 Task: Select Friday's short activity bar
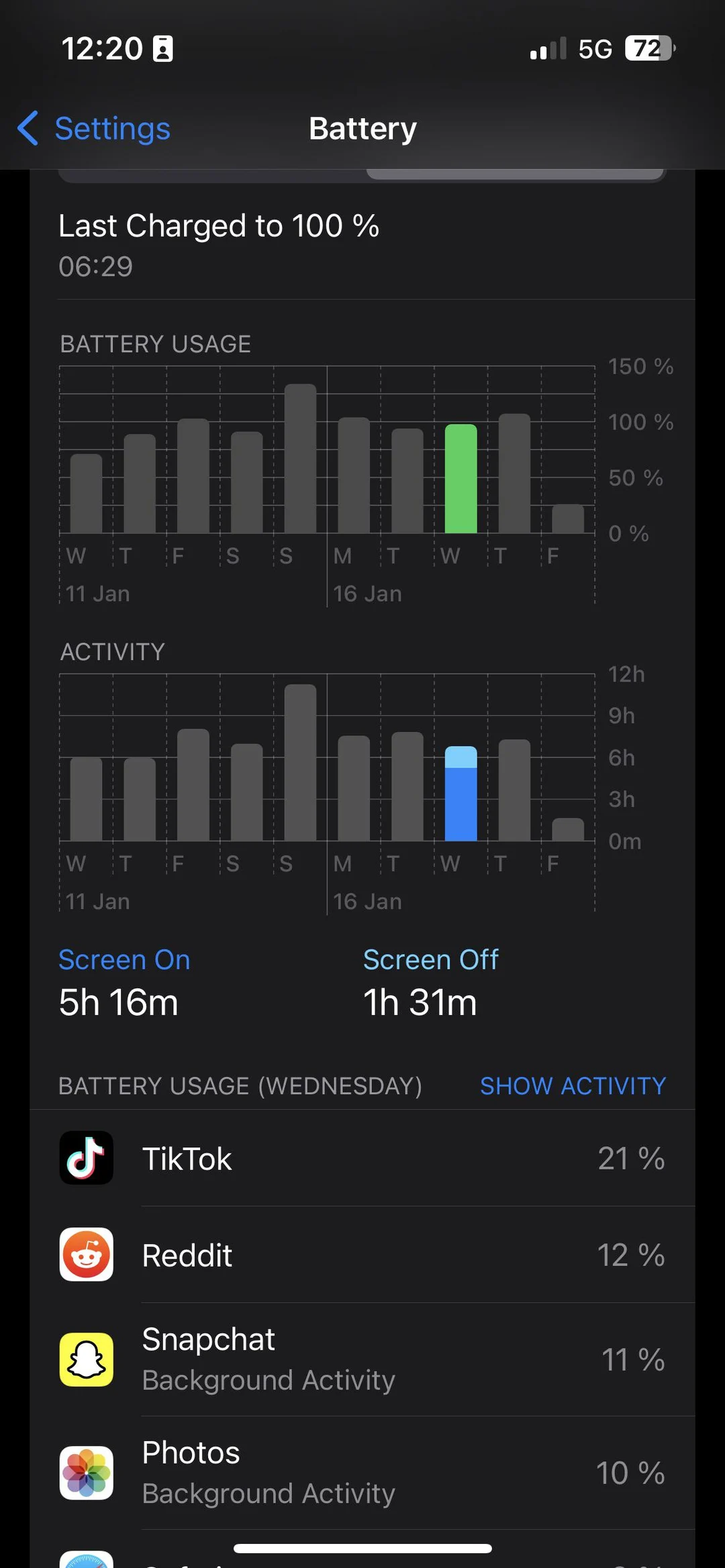567,829
